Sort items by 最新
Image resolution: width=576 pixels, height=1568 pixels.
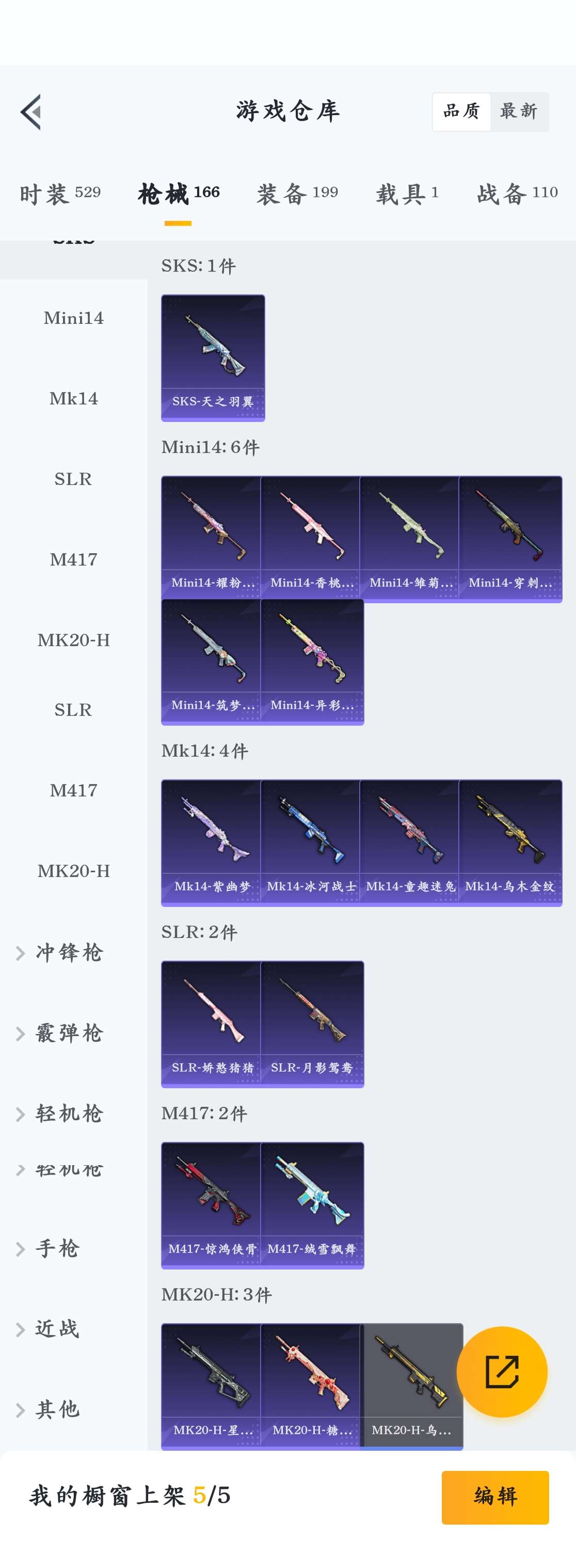click(518, 112)
